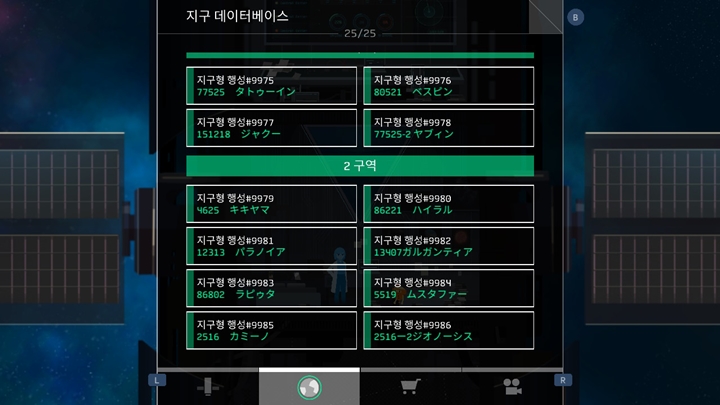Select the planet database tab
The height and width of the screenshot is (405, 720).
309,387
